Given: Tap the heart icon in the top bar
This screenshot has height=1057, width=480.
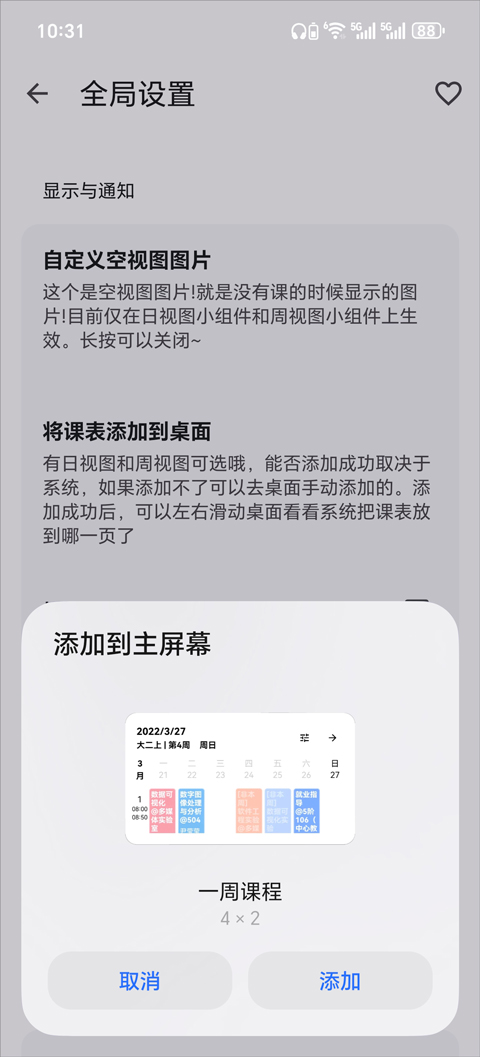Looking at the screenshot, I should tap(448, 94).
